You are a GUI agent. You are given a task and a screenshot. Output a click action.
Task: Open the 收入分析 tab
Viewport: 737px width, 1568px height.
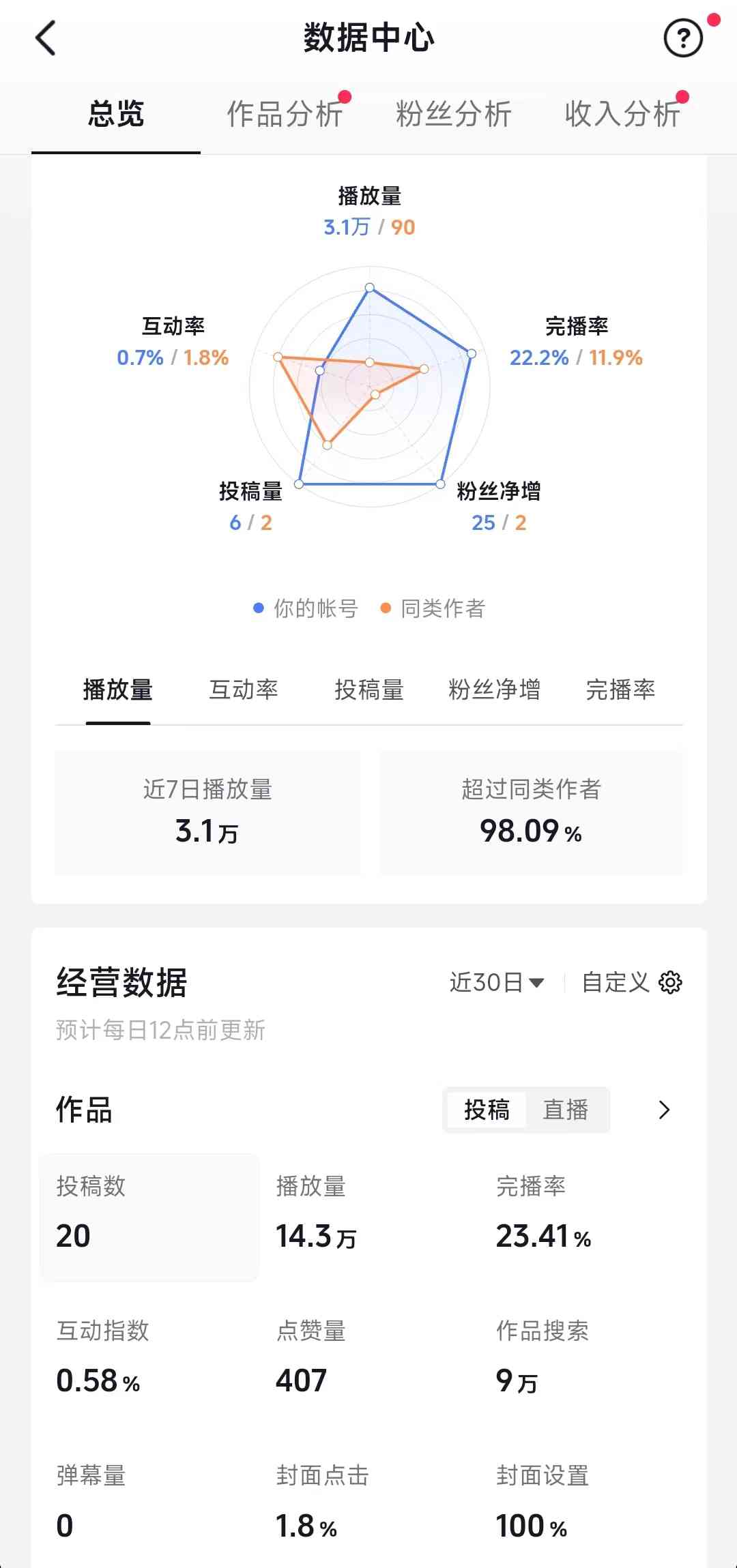pos(620,115)
